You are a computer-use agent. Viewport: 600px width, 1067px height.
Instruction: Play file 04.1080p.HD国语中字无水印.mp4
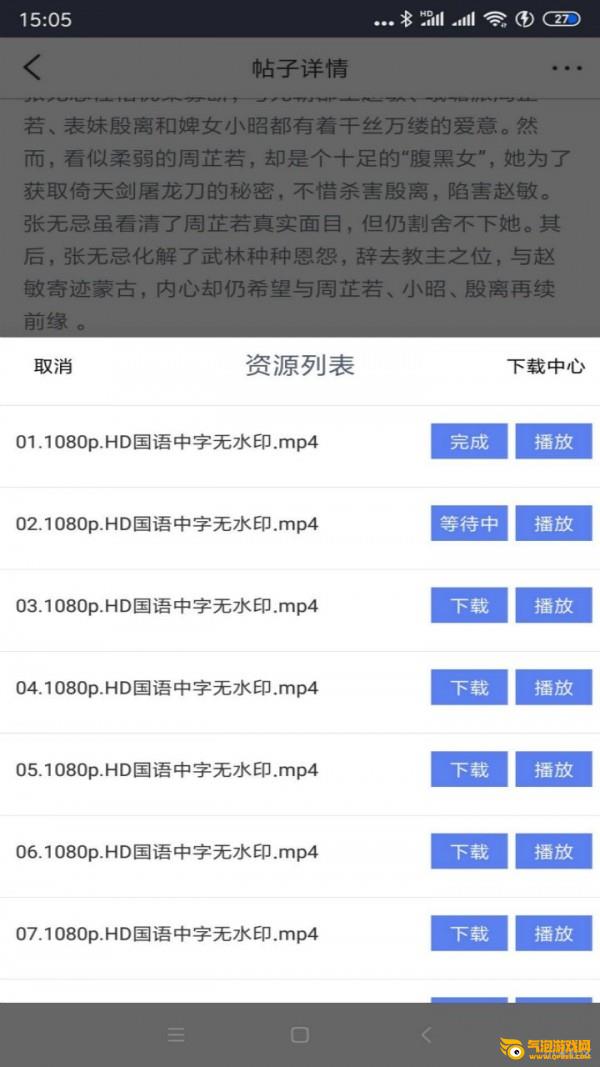click(x=553, y=687)
